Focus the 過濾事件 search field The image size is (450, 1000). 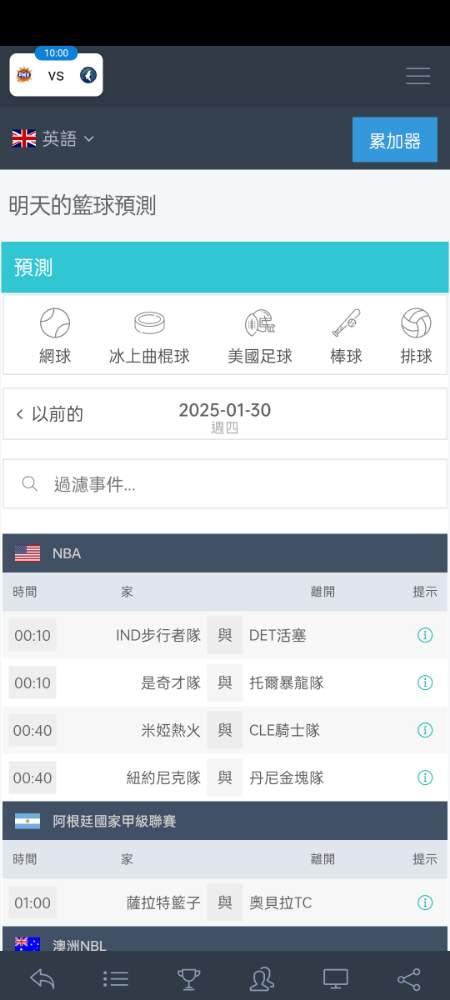225,484
